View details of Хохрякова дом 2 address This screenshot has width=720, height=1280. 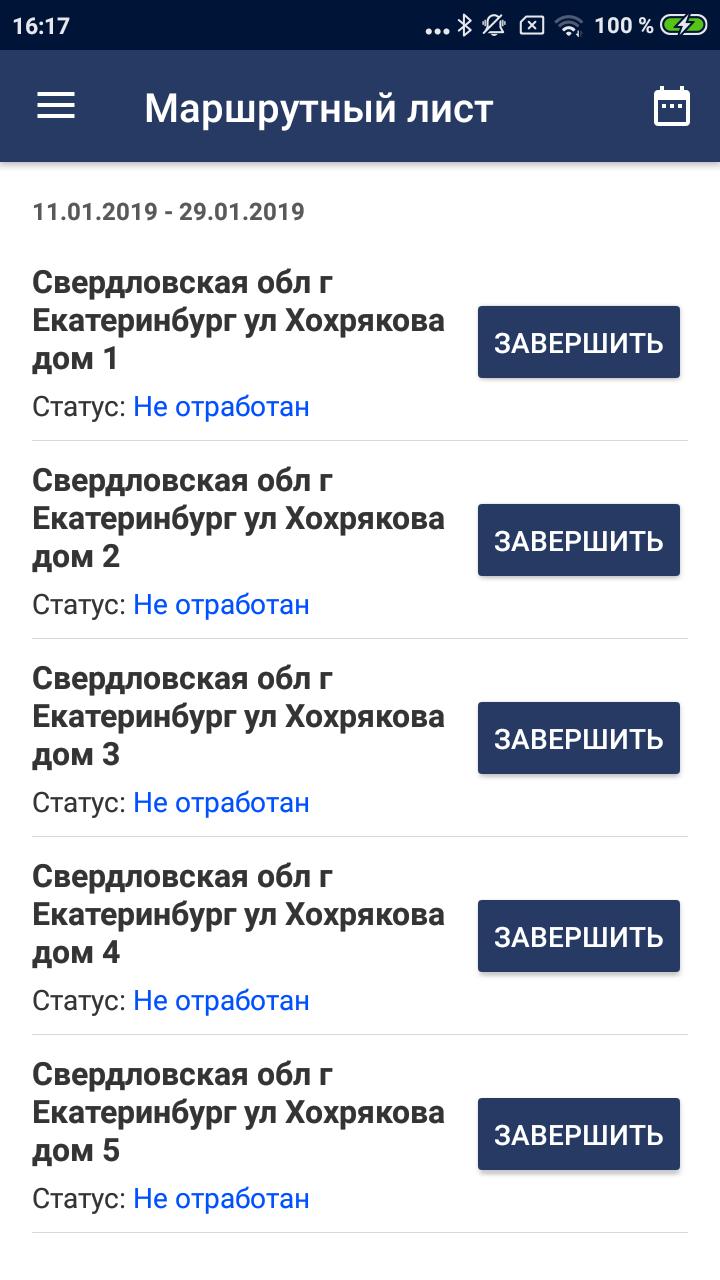pyautogui.click(x=238, y=519)
